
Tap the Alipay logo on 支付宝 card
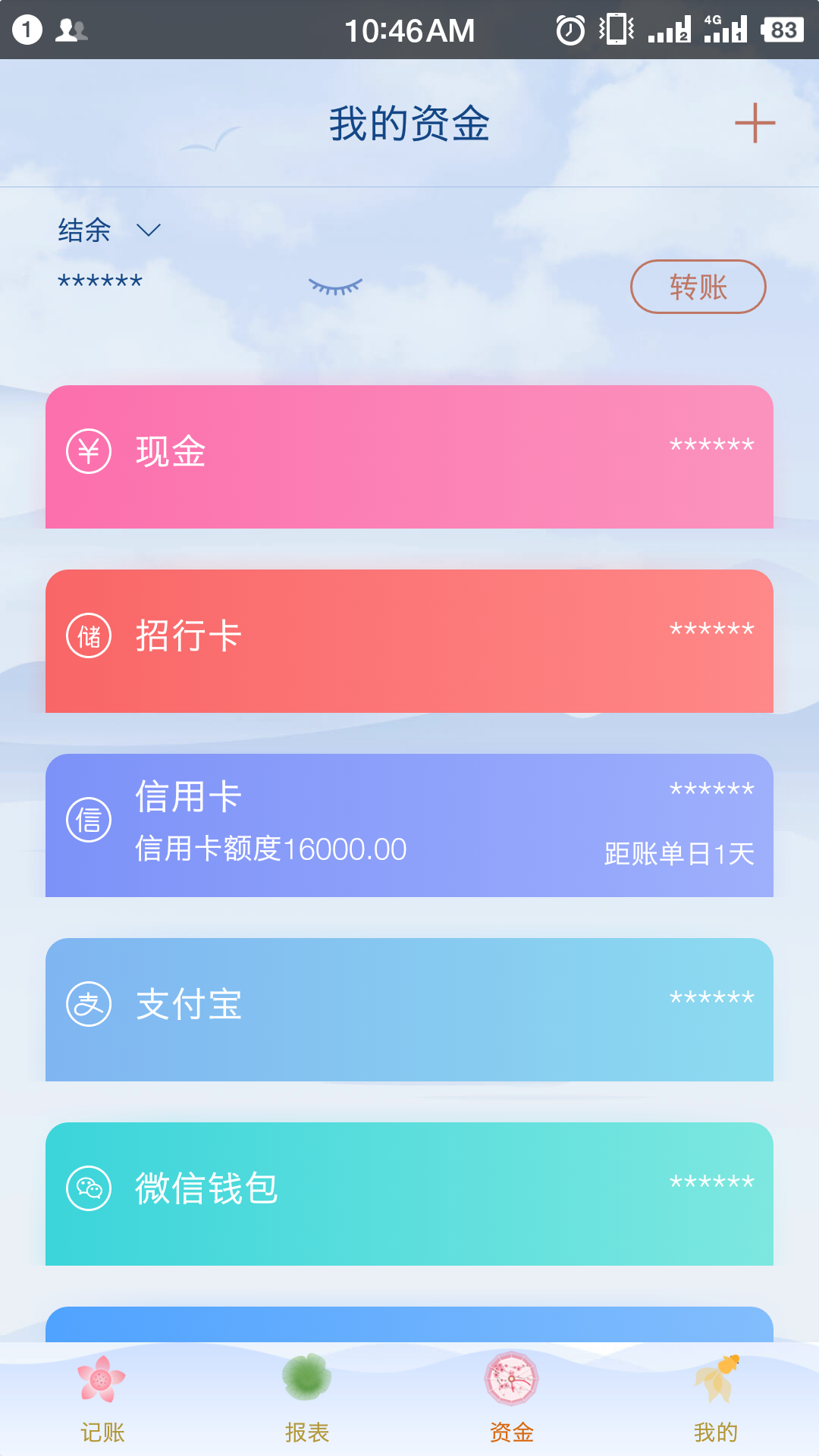coord(89,1006)
